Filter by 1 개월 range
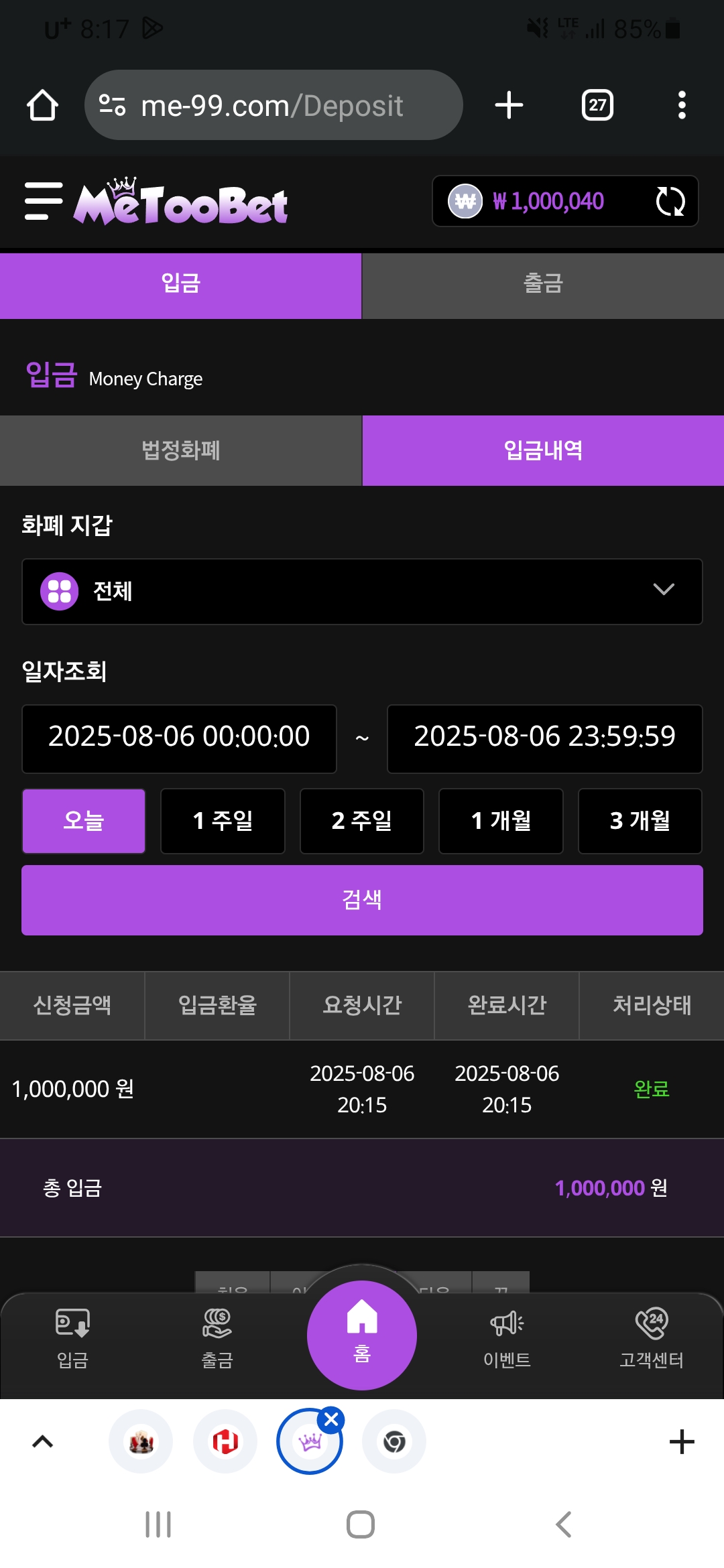 coord(501,821)
